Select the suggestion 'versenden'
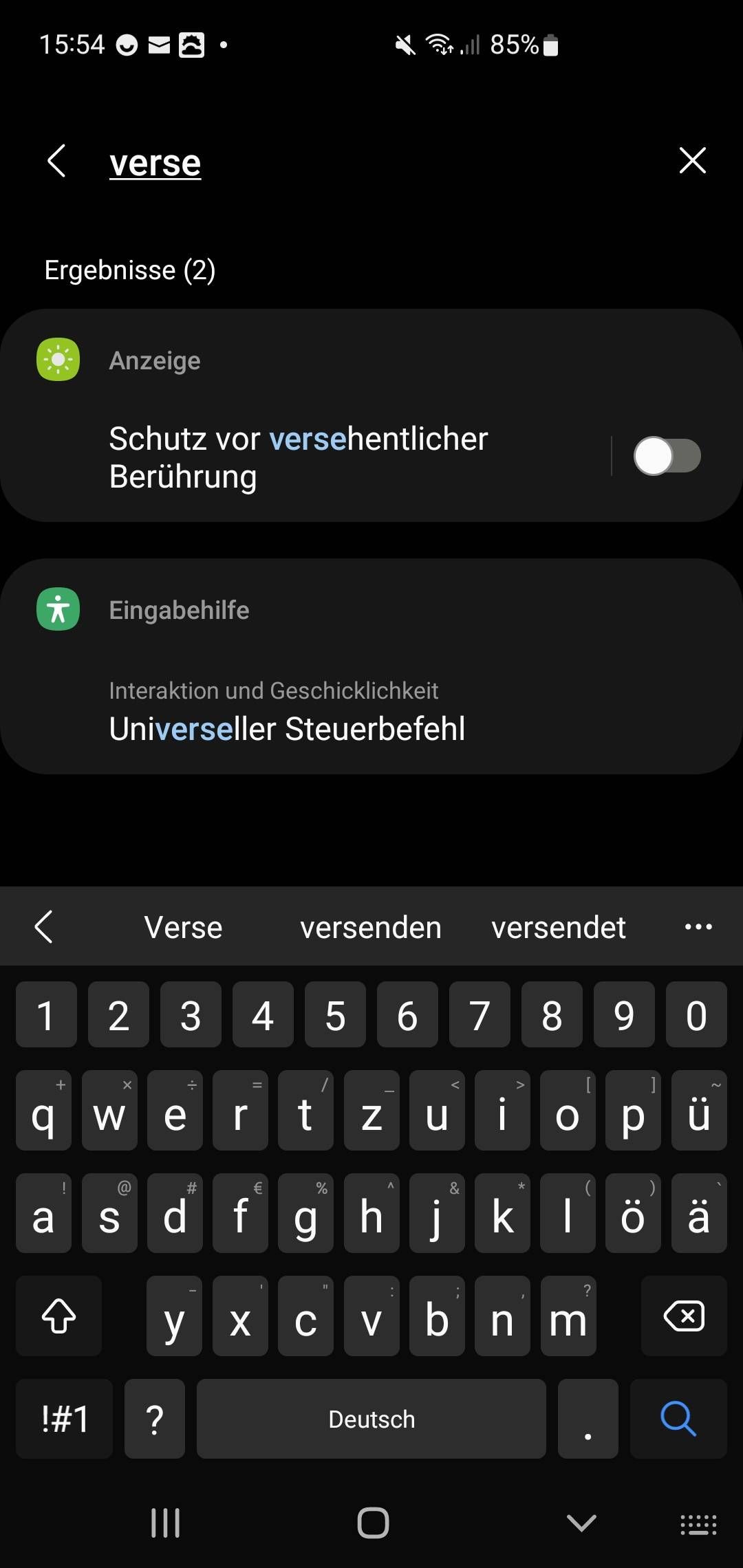743x1568 pixels. (x=370, y=926)
